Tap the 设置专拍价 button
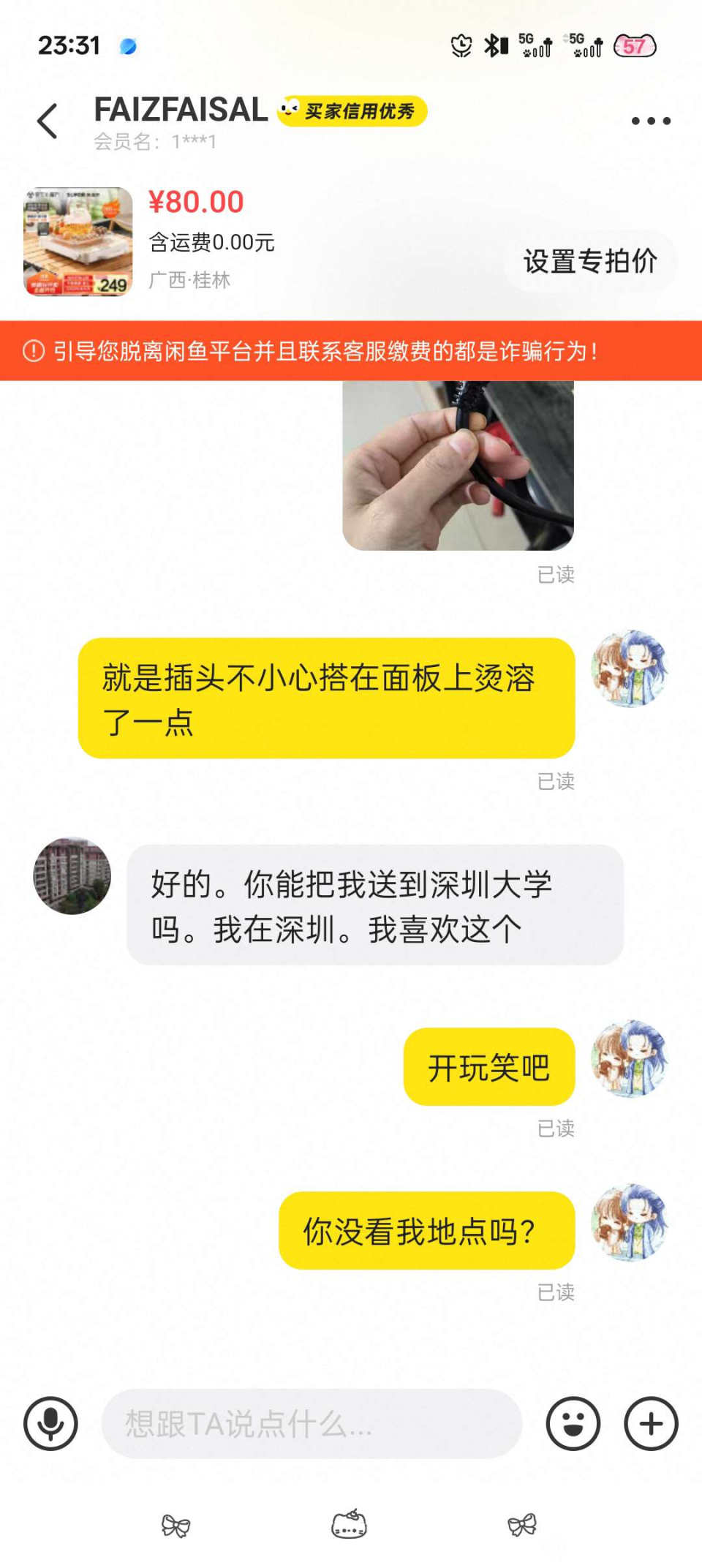Viewport: 702px width, 1568px height. (590, 261)
